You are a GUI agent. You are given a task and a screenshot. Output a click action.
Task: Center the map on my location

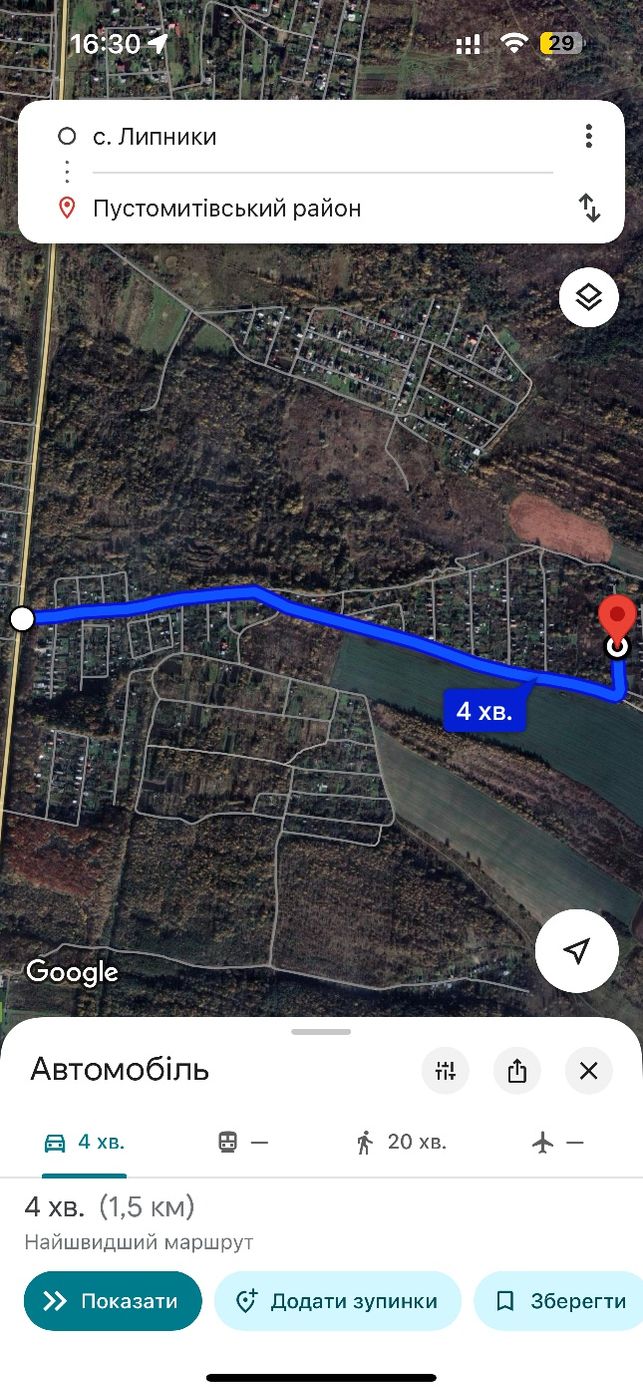(577, 951)
